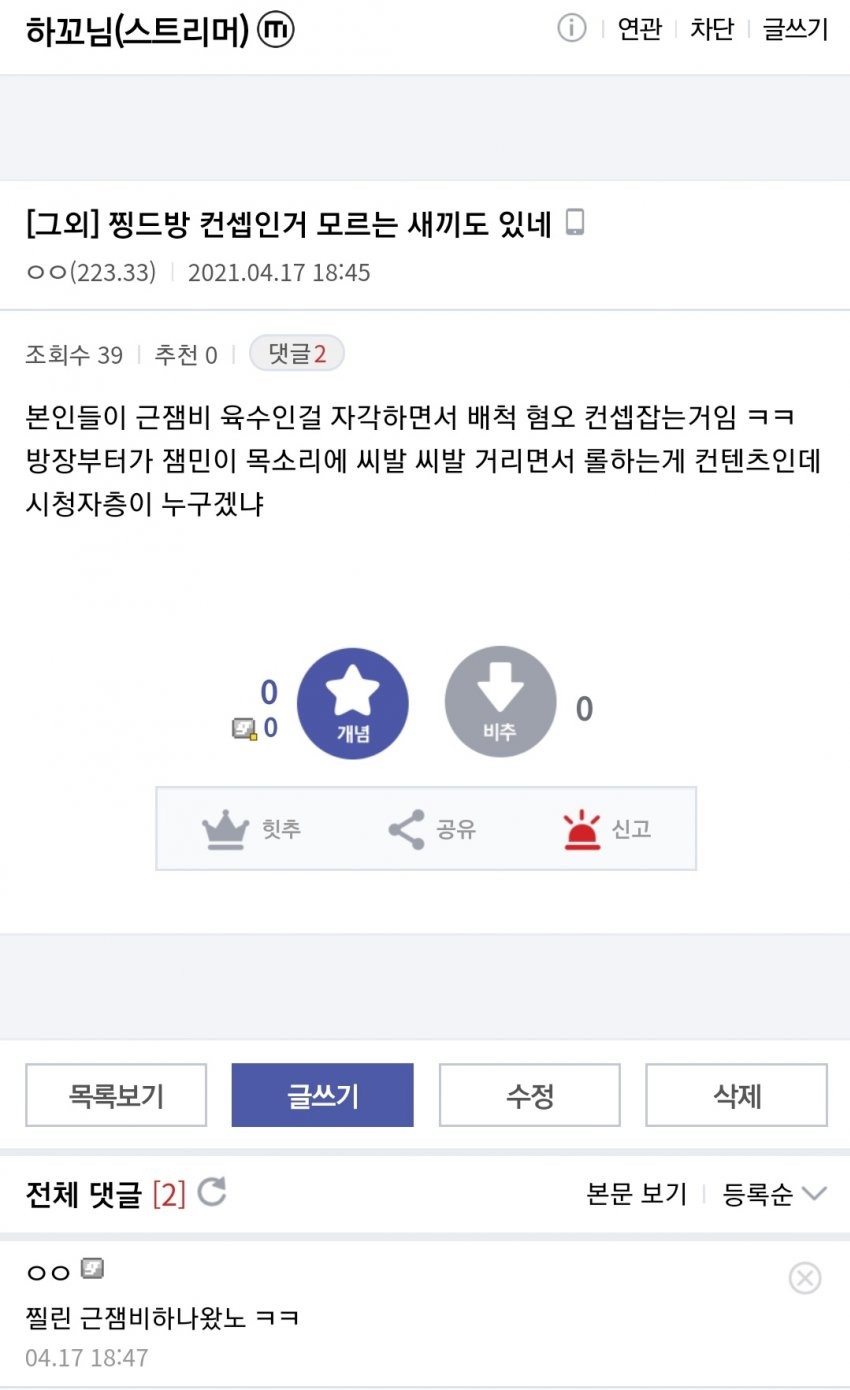Report the post with 신고
This screenshot has width=850, height=1390.
click(x=607, y=829)
